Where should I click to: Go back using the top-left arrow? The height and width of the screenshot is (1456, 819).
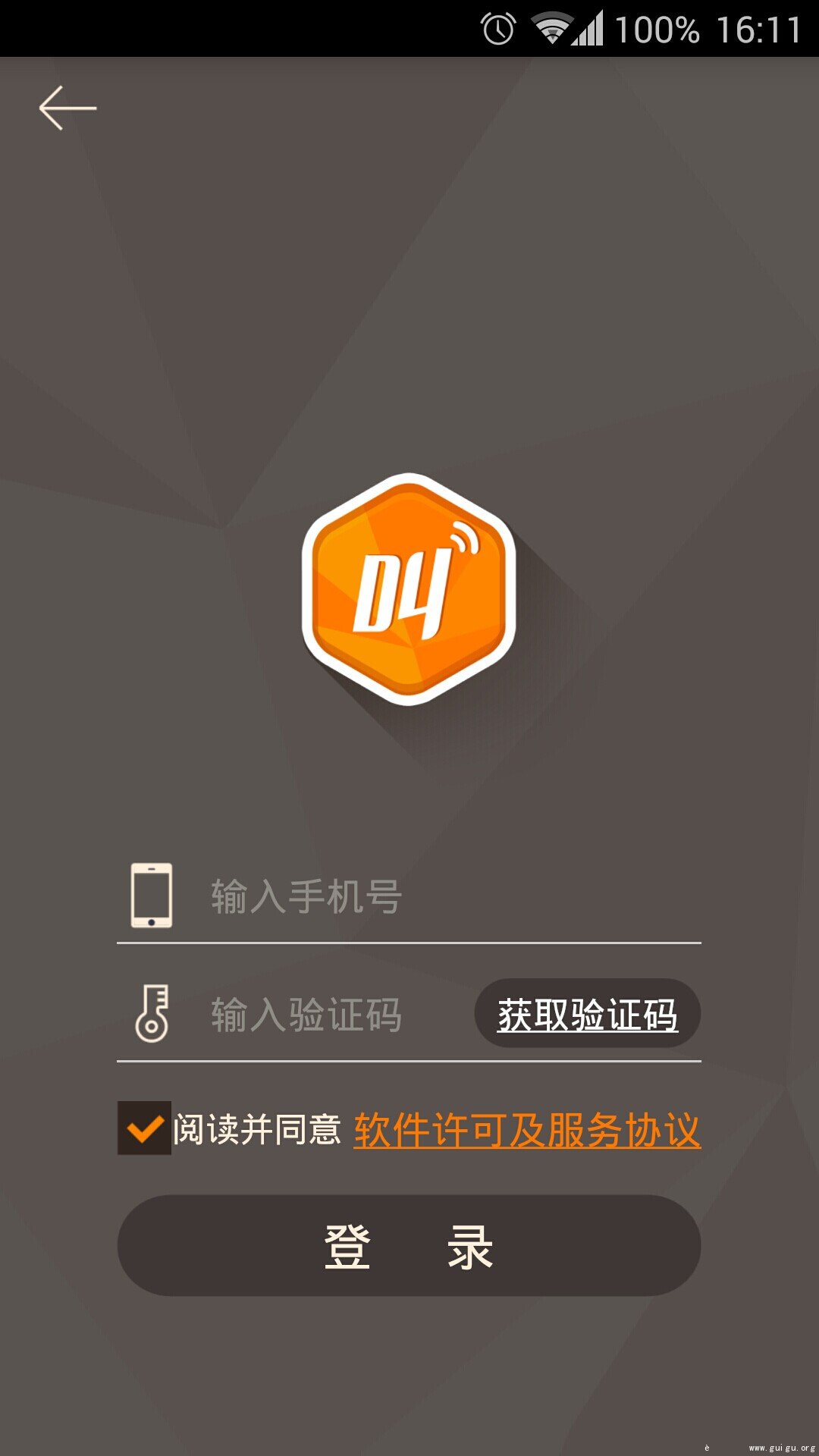coord(67,108)
